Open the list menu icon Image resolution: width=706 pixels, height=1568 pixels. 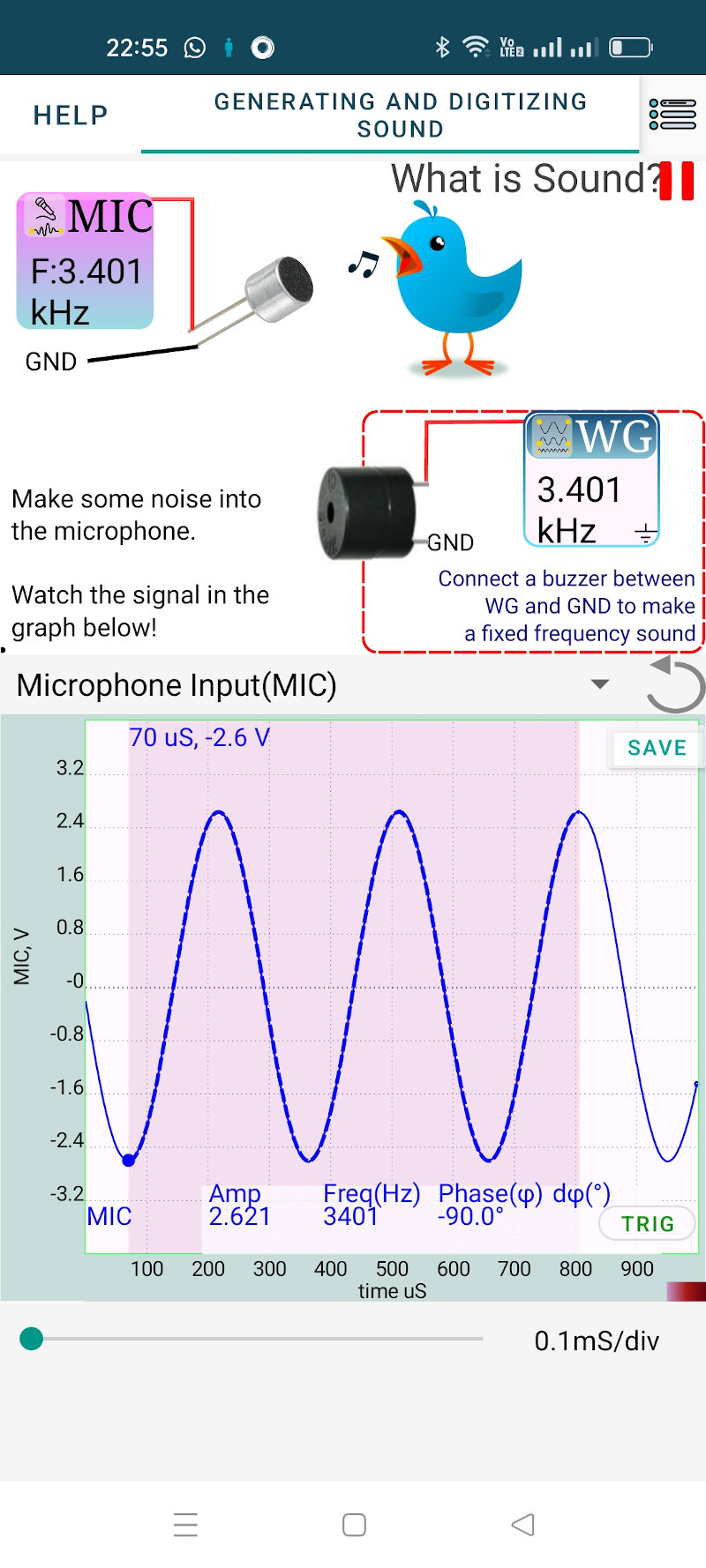pyautogui.click(x=672, y=115)
